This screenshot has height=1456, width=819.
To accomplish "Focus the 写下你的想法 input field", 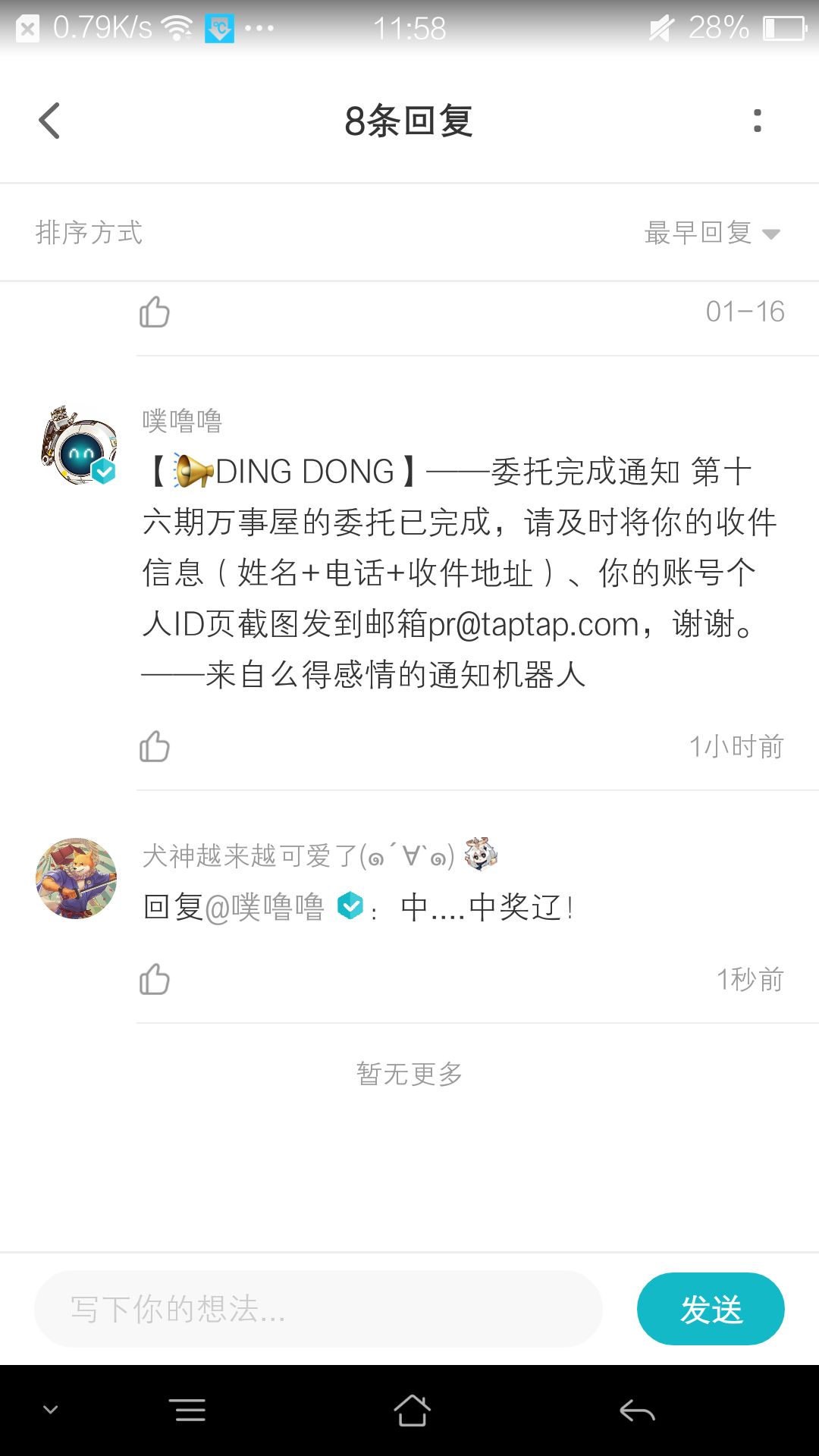I will pos(318,1309).
